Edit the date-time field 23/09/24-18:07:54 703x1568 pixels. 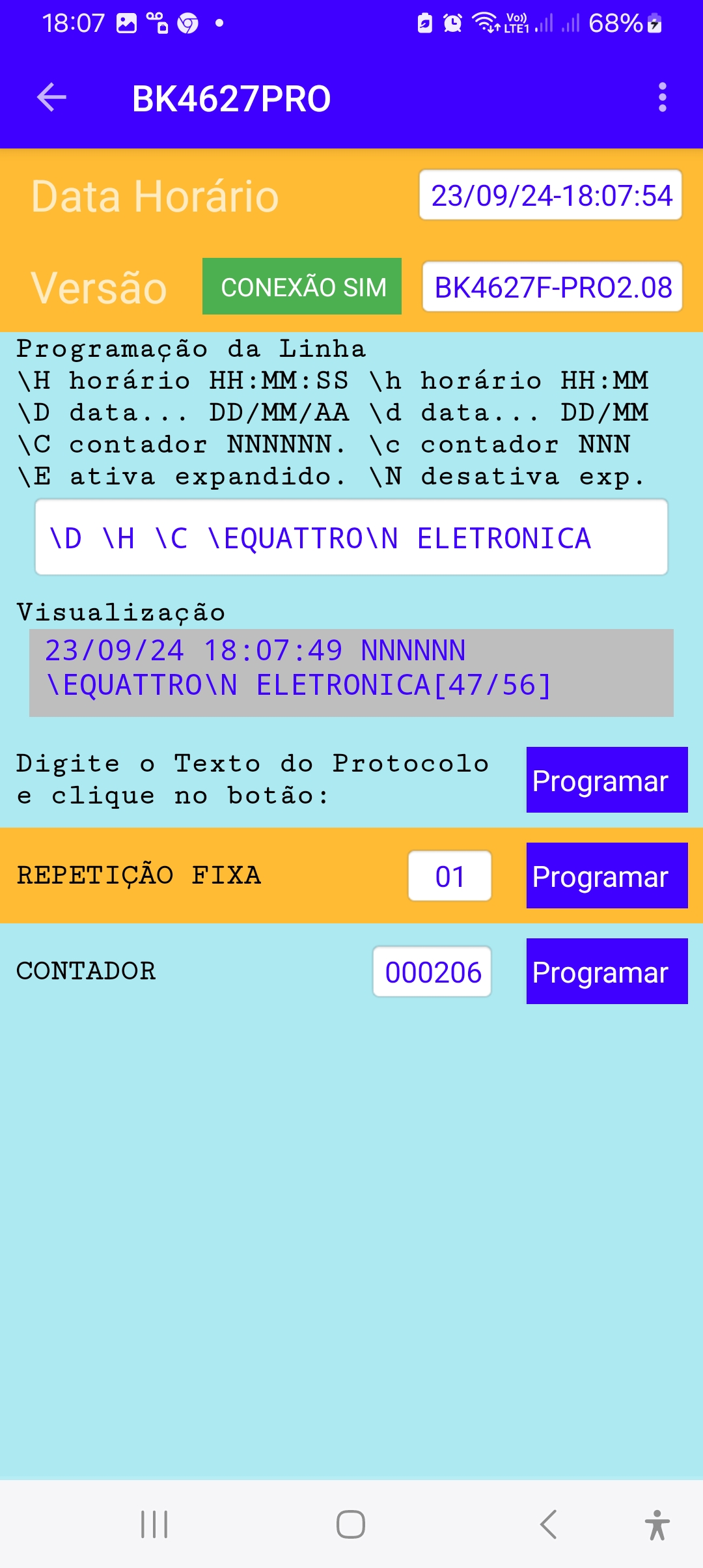coord(551,195)
